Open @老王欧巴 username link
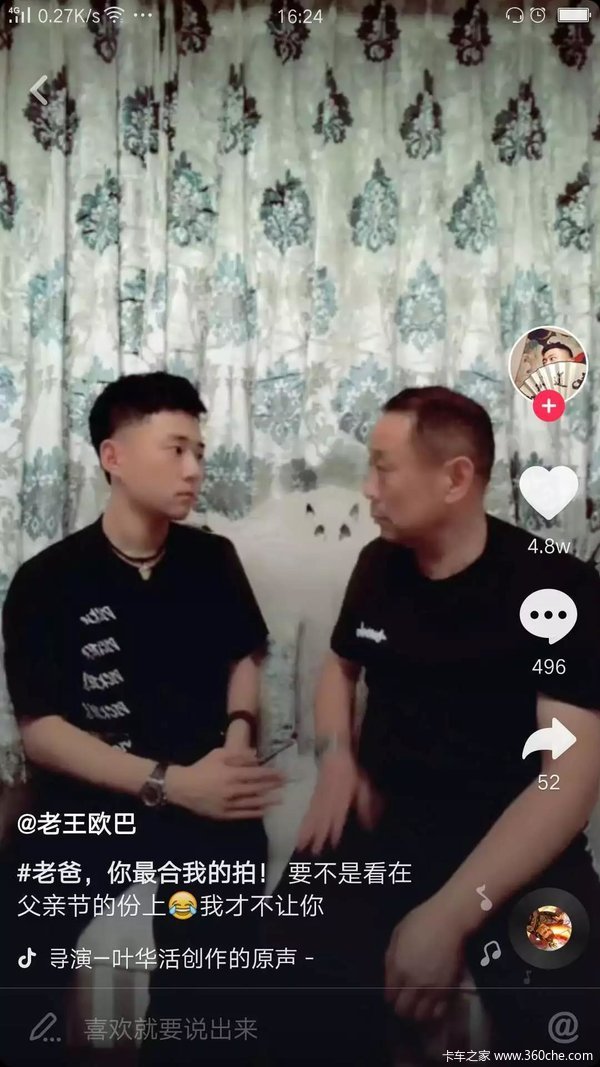Screen dimensions: 600x1067 [76, 824]
